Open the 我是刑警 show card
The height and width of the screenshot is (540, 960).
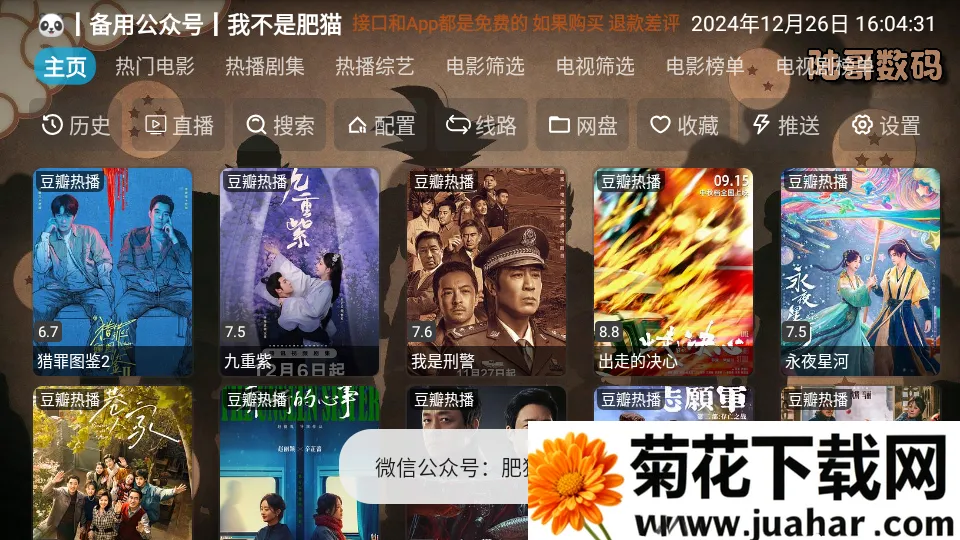pos(486,271)
